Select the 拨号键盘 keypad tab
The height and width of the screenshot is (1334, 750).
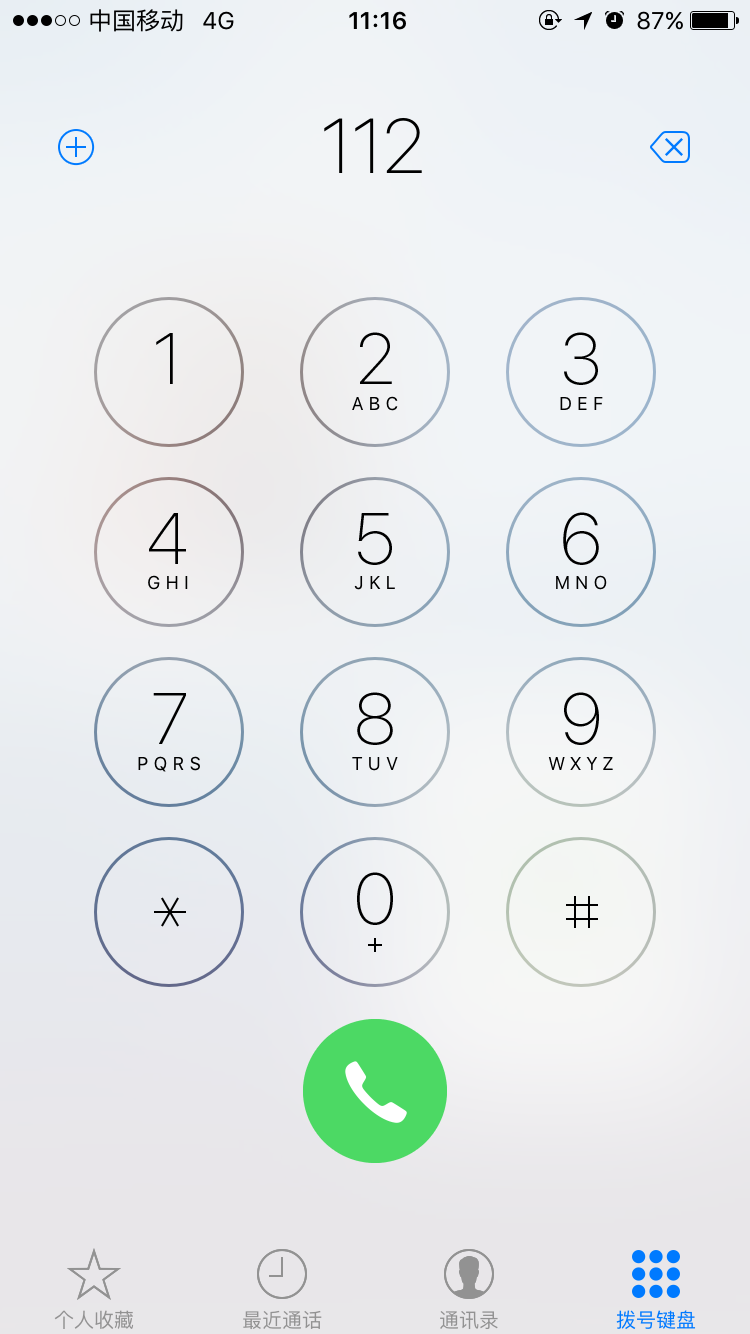click(656, 1289)
